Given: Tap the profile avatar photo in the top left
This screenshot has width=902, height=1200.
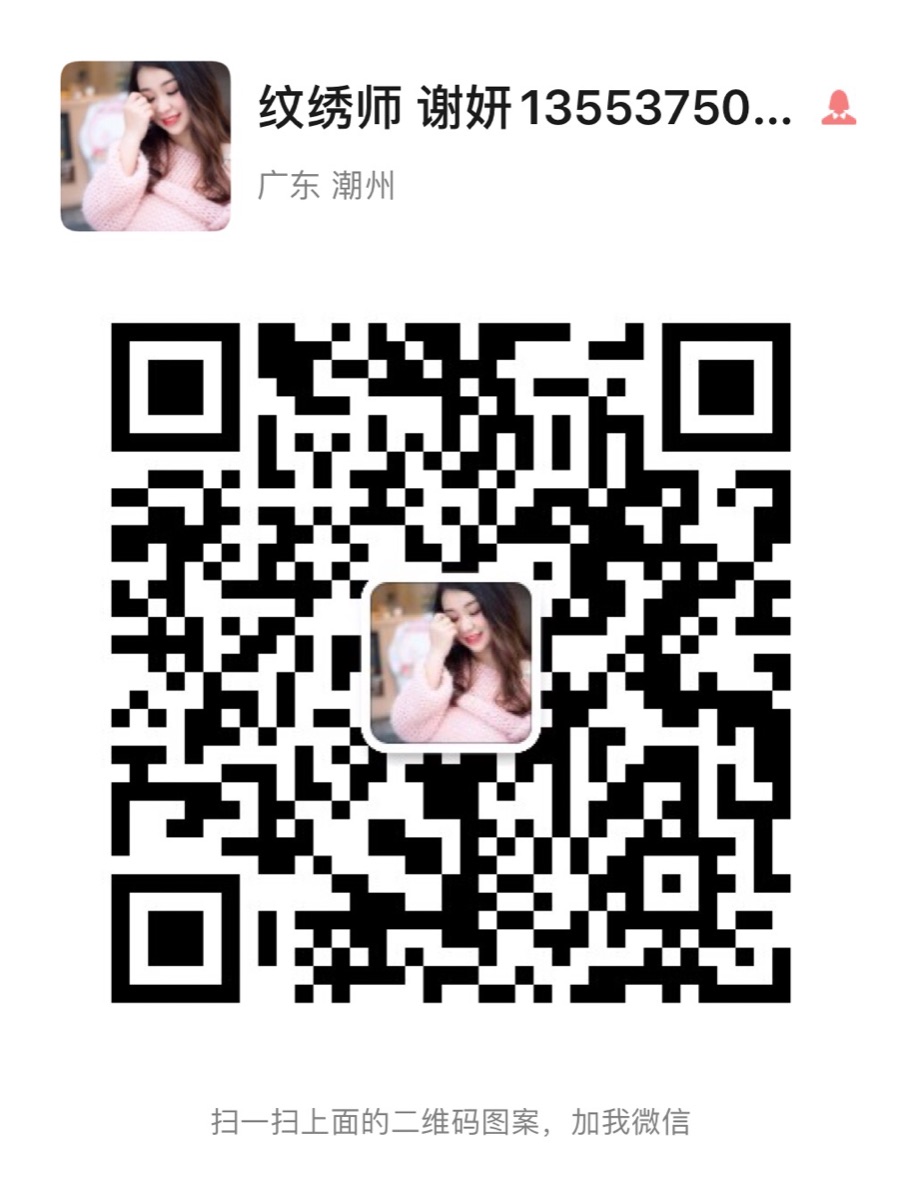Looking at the screenshot, I should tap(146, 146).
